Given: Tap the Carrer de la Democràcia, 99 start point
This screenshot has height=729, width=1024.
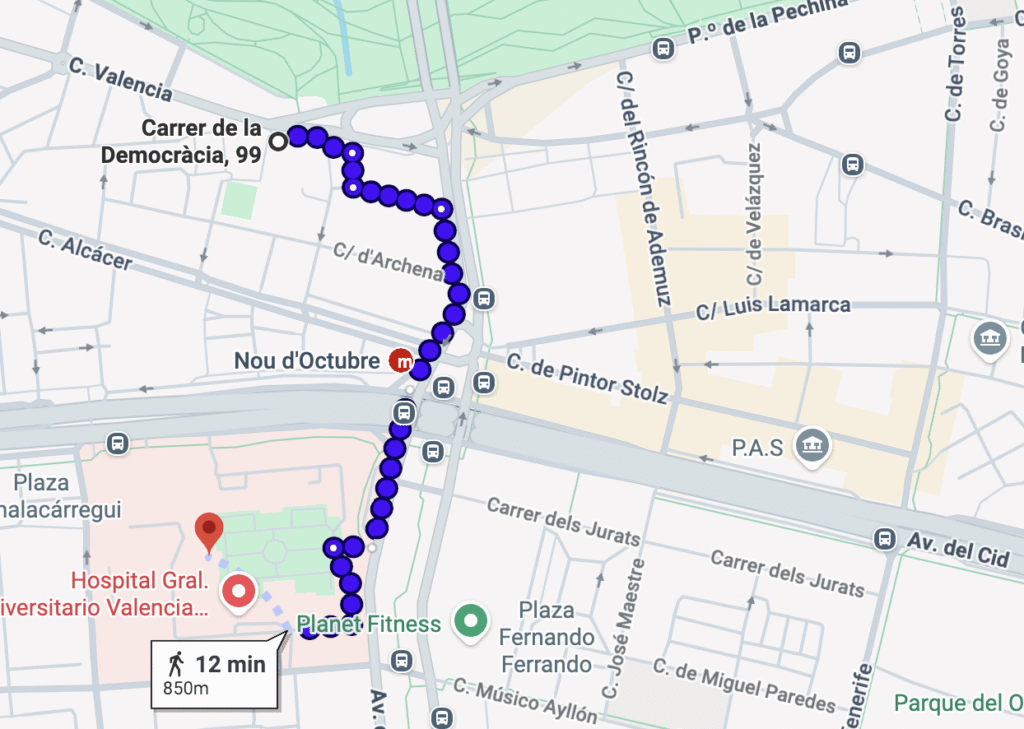Looking at the screenshot, I should tap(278, 141).
